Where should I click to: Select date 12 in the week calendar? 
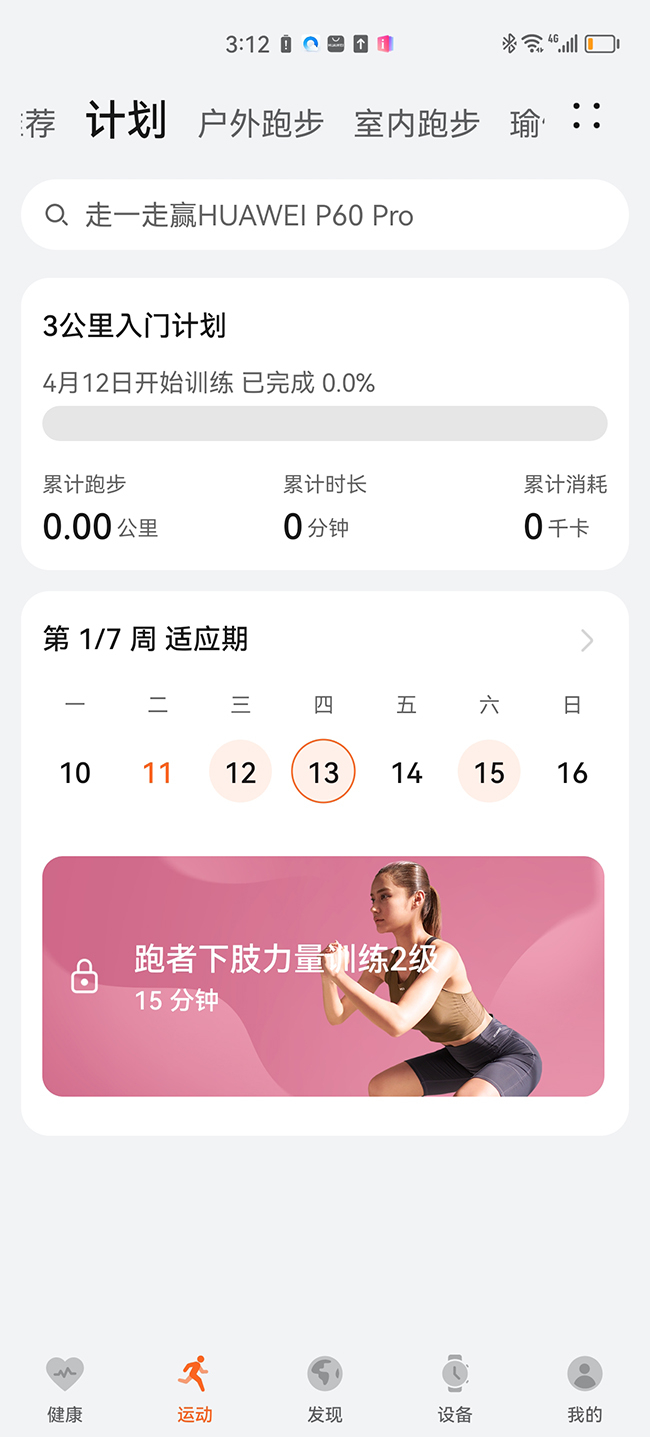pyautogui.click(x=241, y=772)
